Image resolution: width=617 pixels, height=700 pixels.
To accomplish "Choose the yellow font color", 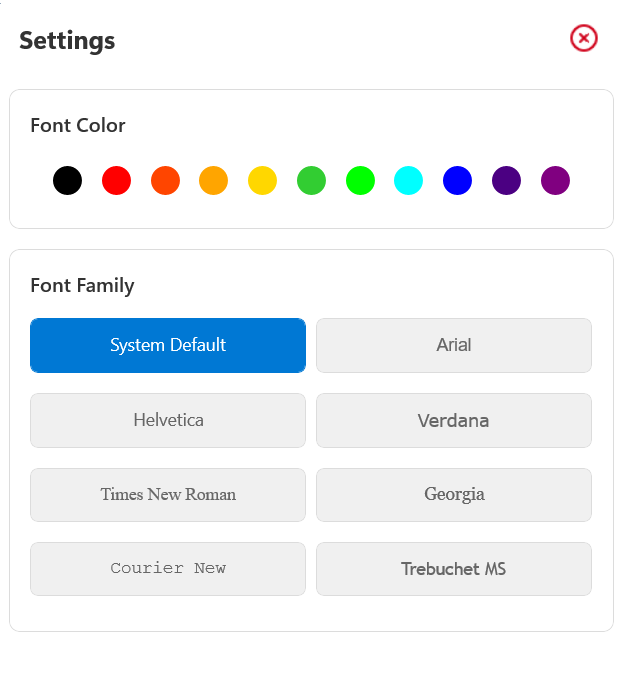I will pos(262,181).
